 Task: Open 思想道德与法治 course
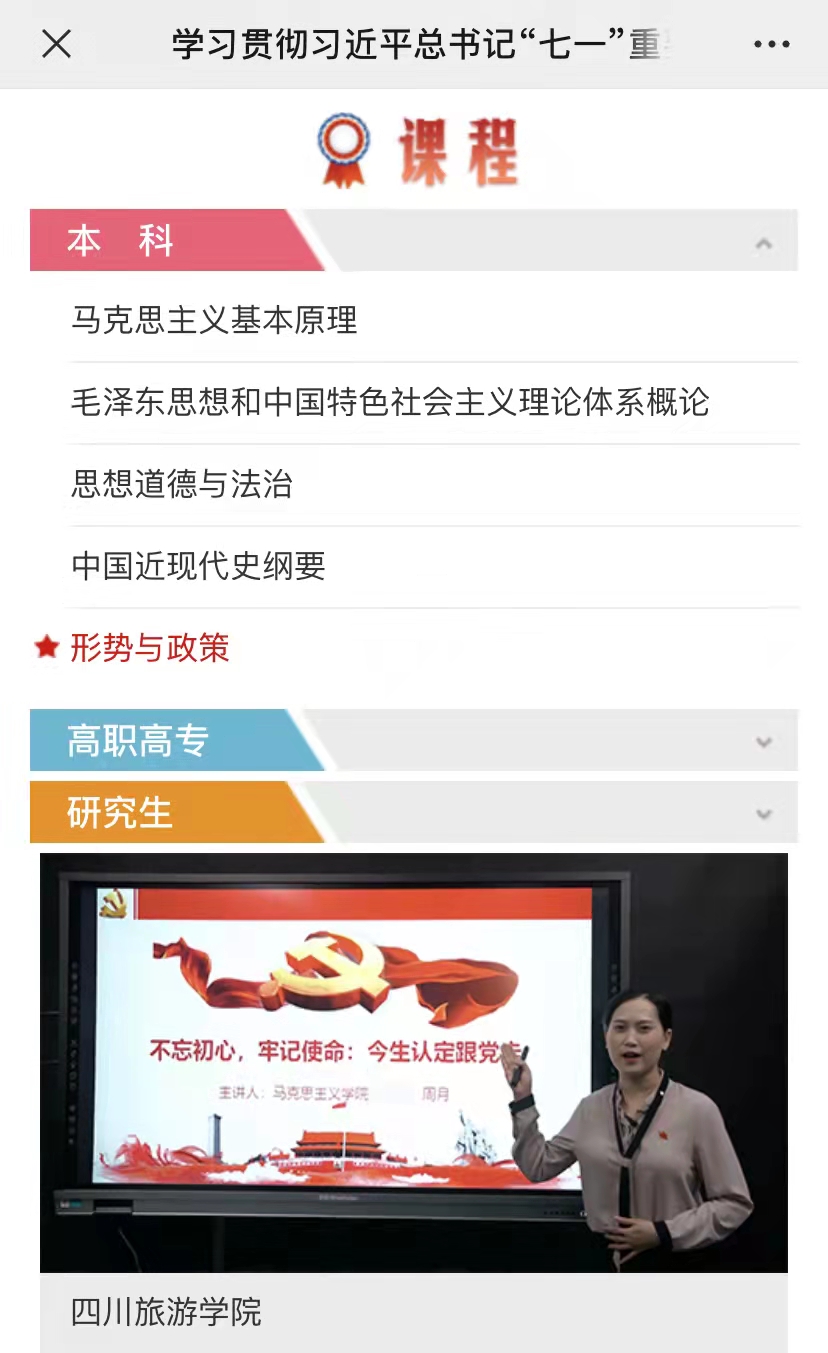(182, 485)
